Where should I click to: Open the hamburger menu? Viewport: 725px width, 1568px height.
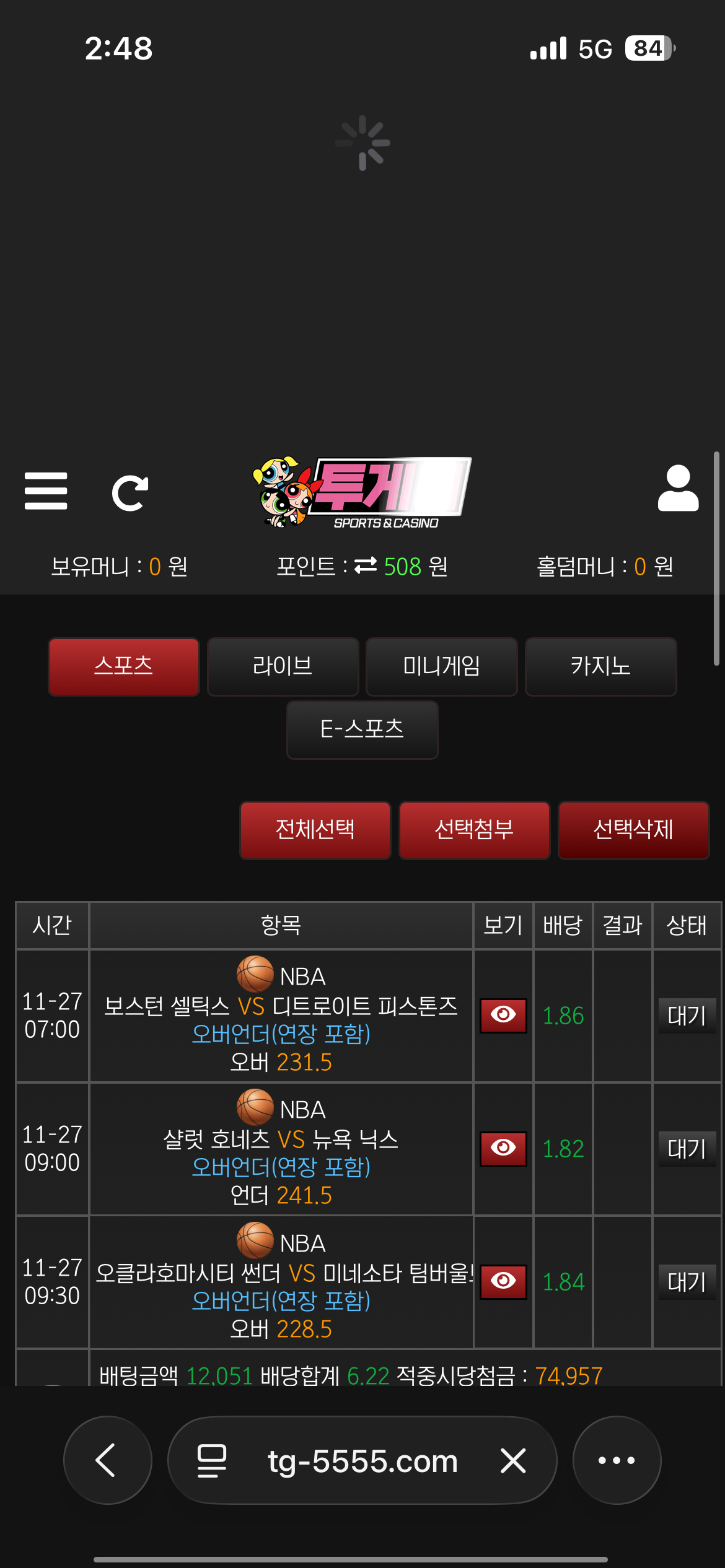pyautogui.click(x=46, y=491)
